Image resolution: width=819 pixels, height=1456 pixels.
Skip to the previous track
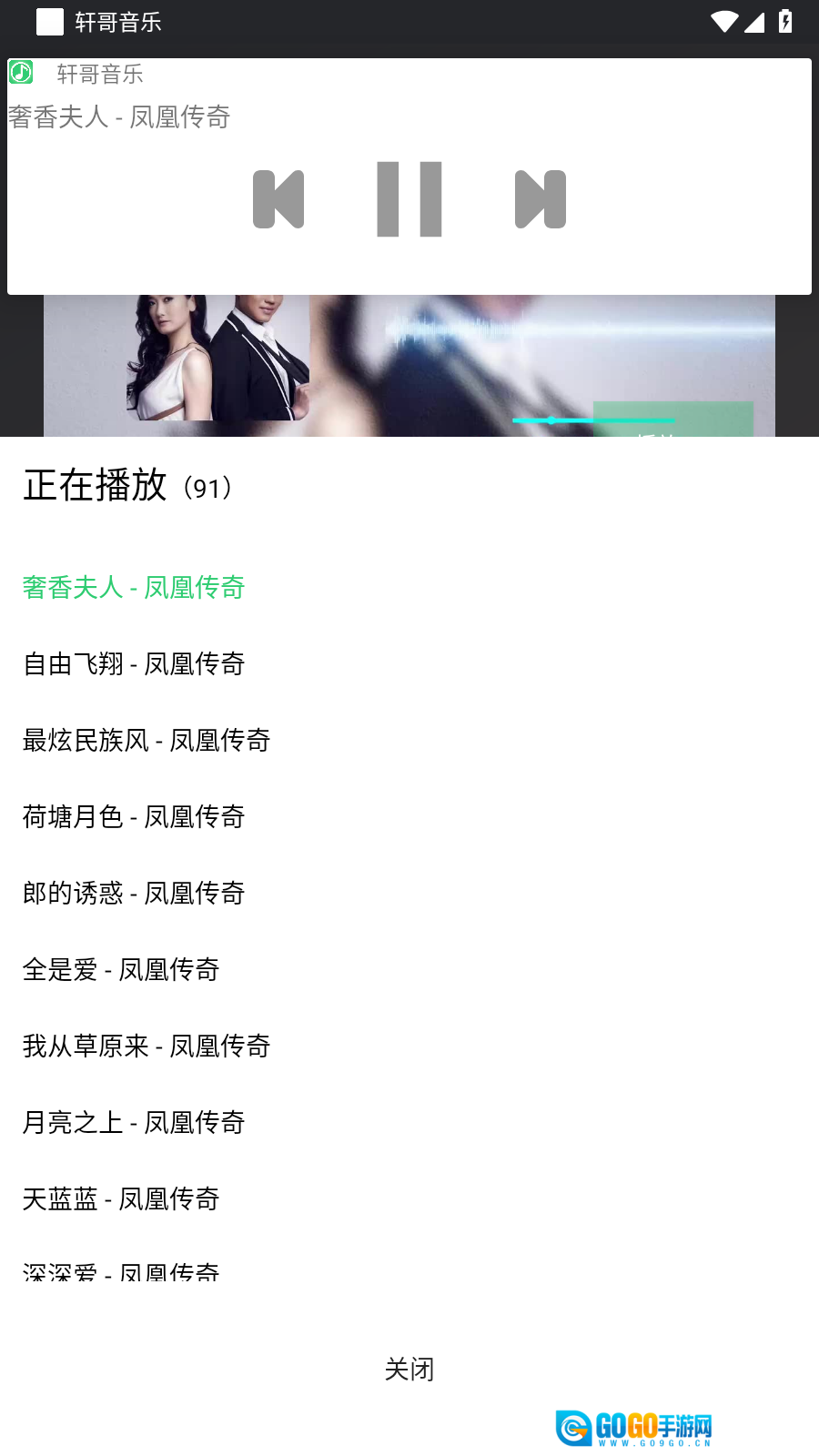(278, 199)
